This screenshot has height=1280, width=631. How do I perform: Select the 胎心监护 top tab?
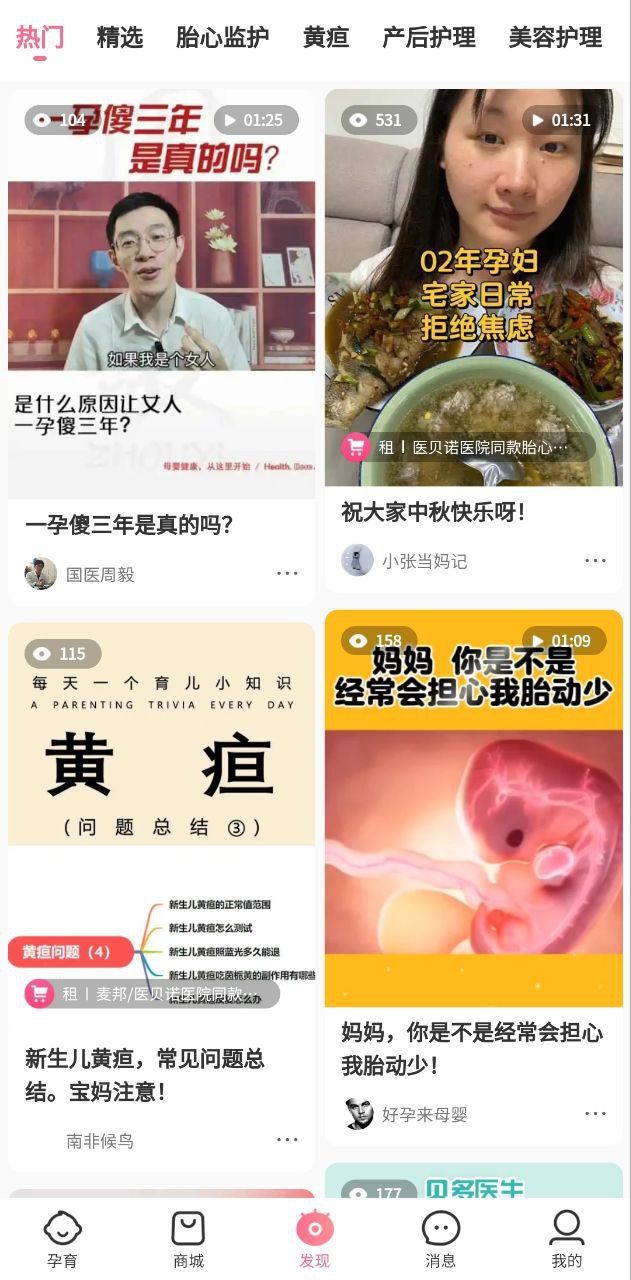(x=222, y=38)
